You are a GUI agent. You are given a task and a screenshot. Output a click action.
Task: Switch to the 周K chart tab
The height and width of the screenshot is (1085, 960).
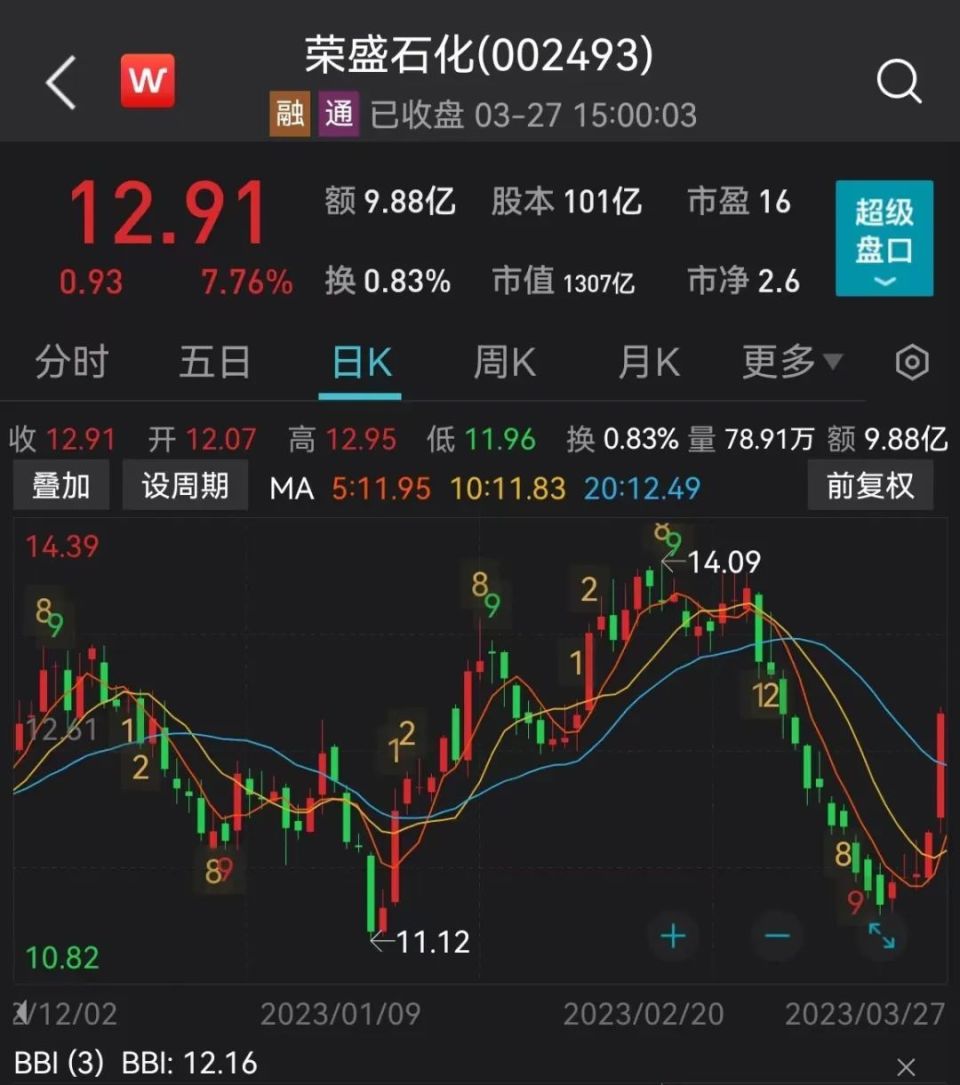(505, 362)
